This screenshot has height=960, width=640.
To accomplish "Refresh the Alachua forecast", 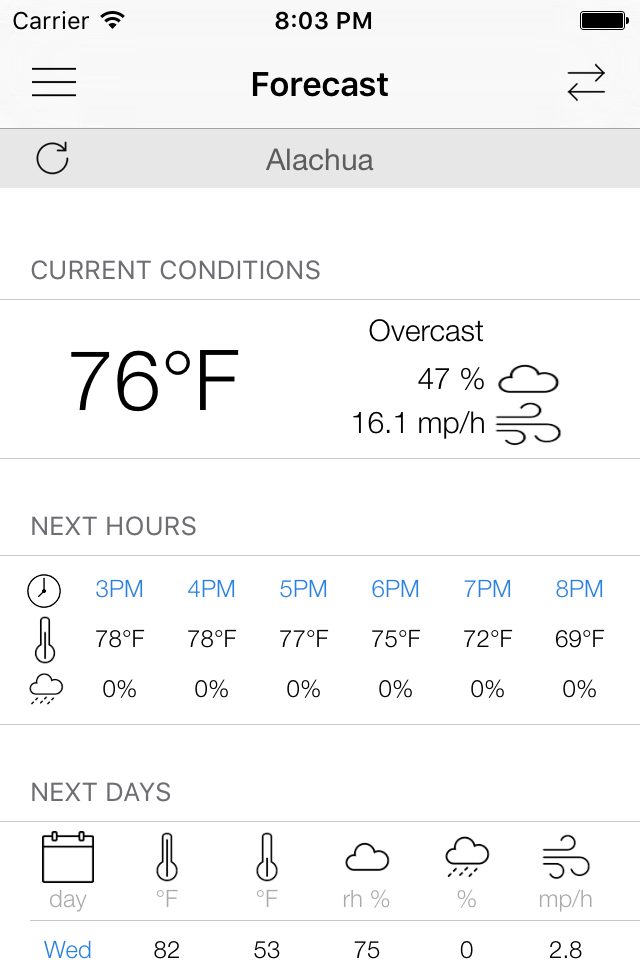I will point(52,158).
